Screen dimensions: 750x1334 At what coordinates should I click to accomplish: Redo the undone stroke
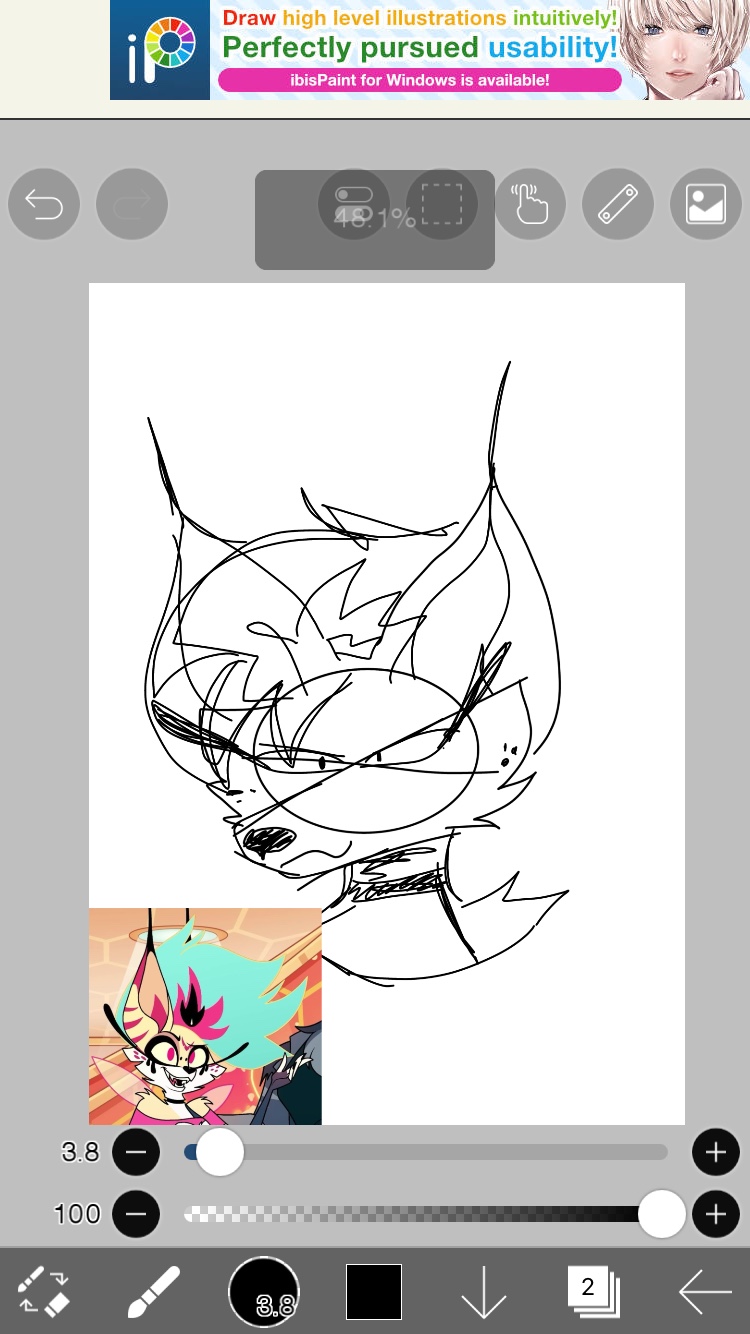pyautogui.click(x=132, y=205)
